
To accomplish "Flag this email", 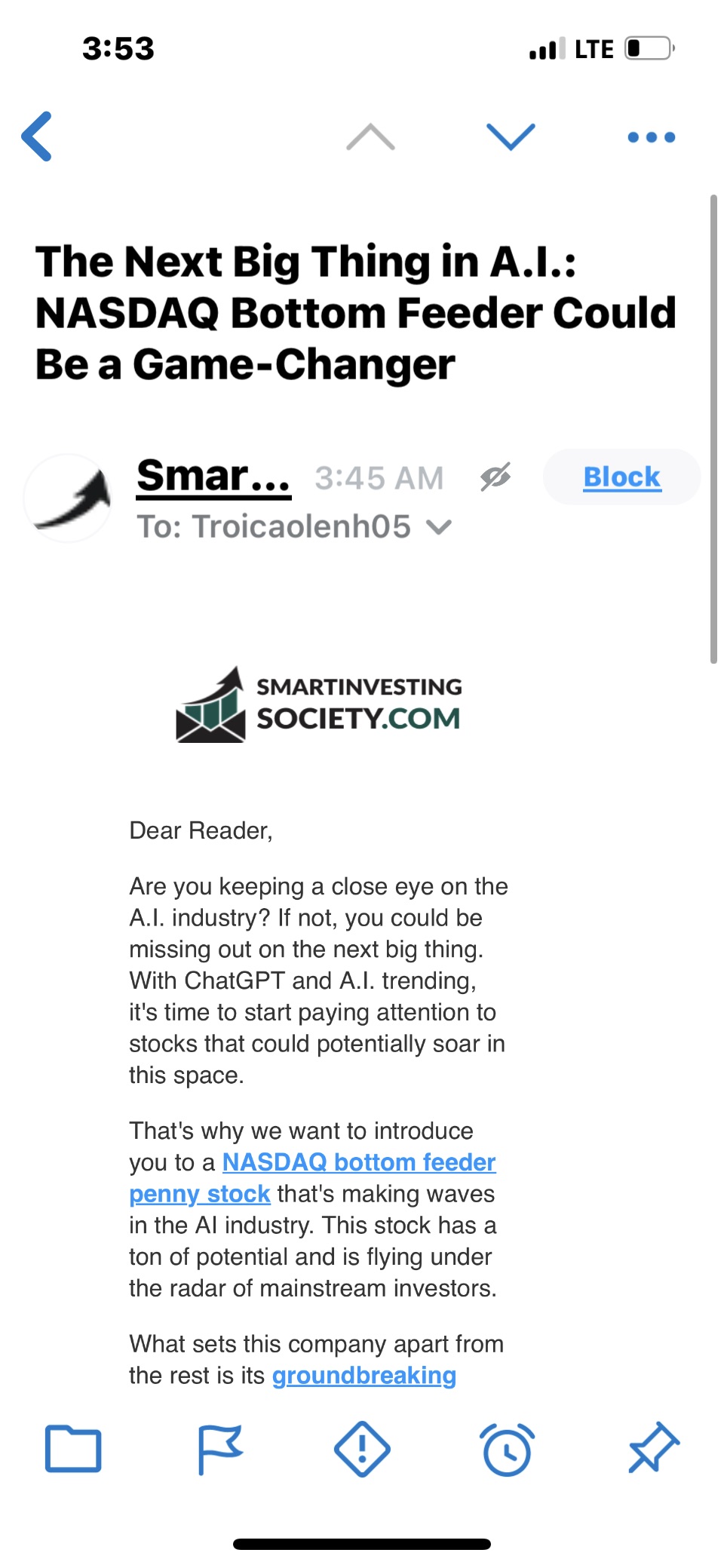I will 219,1449.
